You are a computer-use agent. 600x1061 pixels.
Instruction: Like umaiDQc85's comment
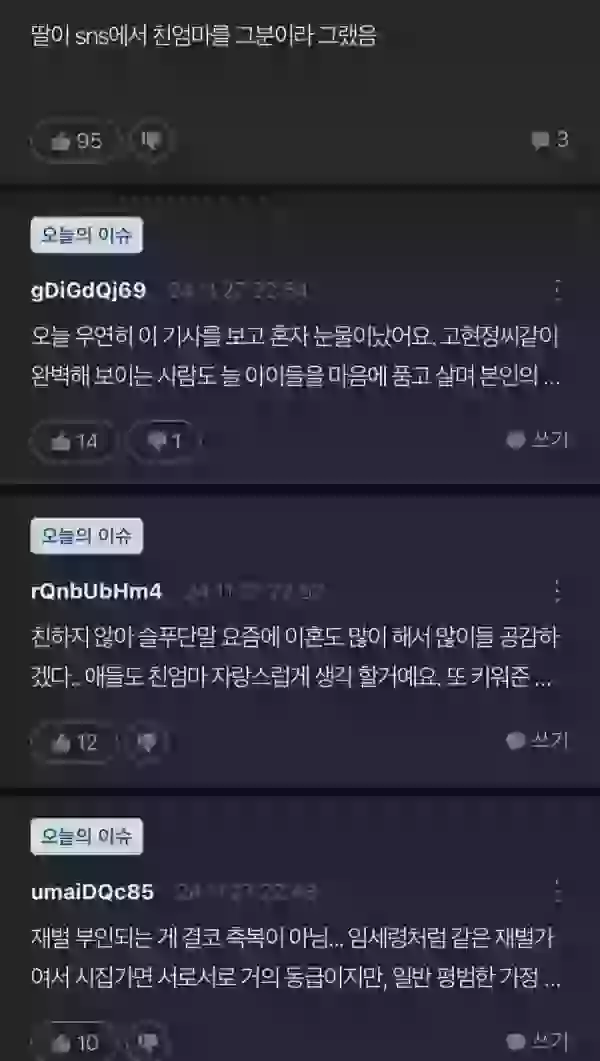pyautogui.click(x=73, y=1043)
